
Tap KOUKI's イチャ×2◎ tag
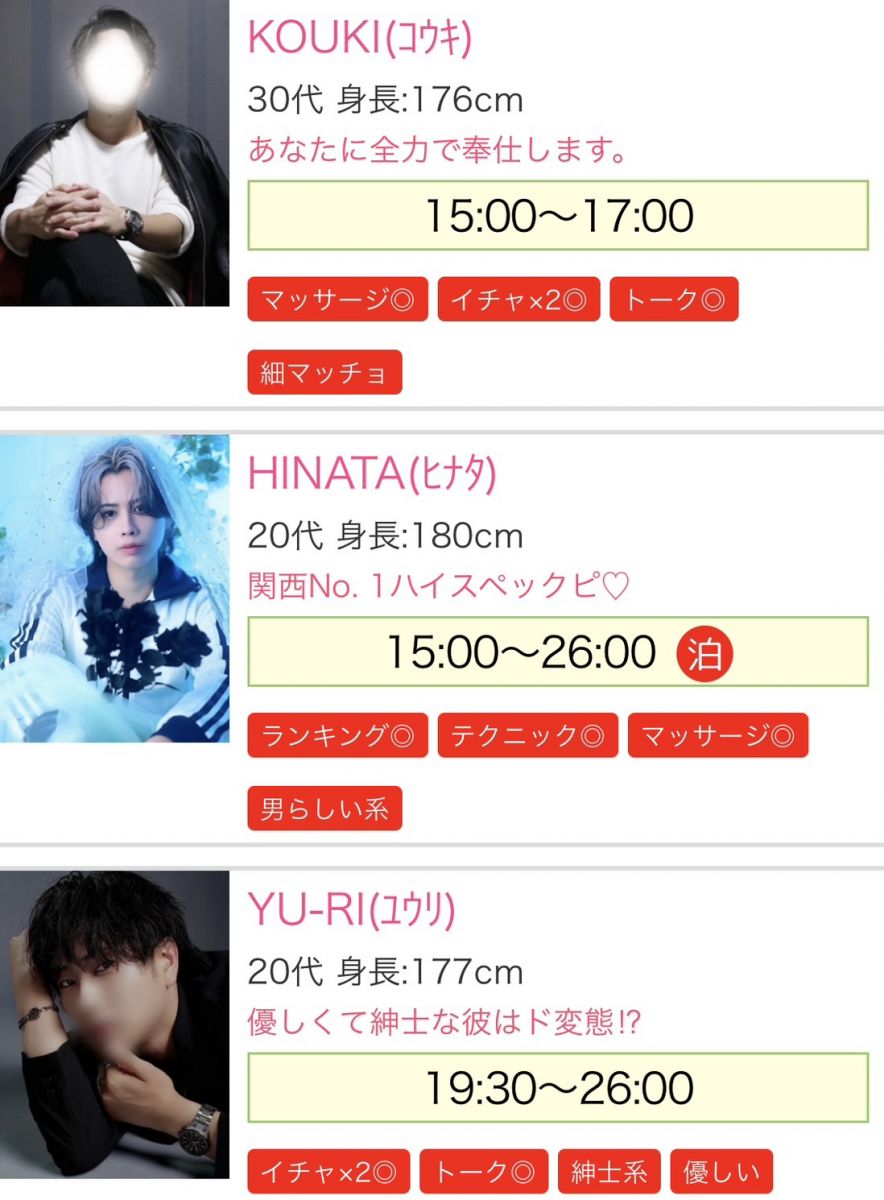point(518,300)
